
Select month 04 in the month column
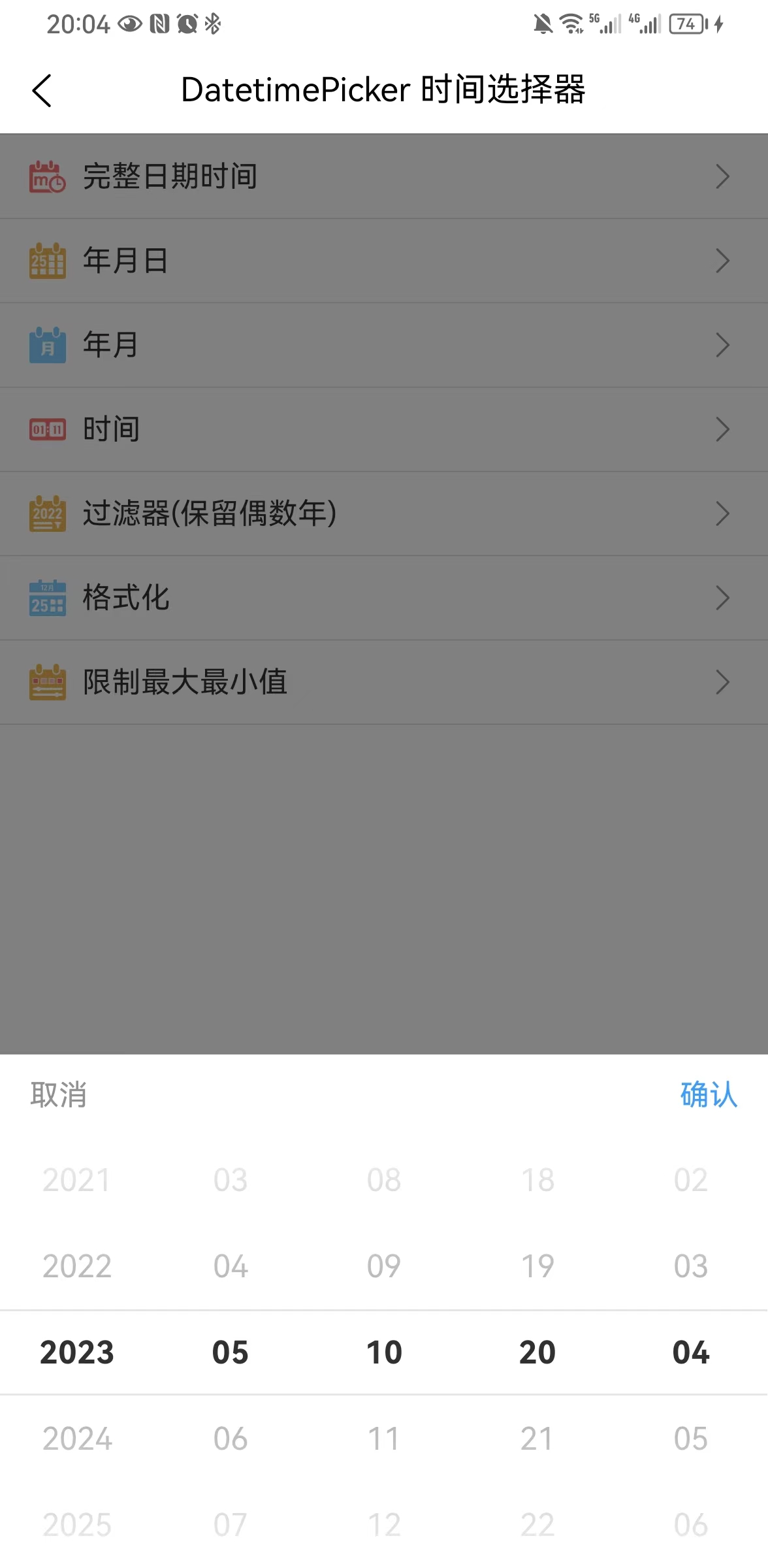point(231,1266)
